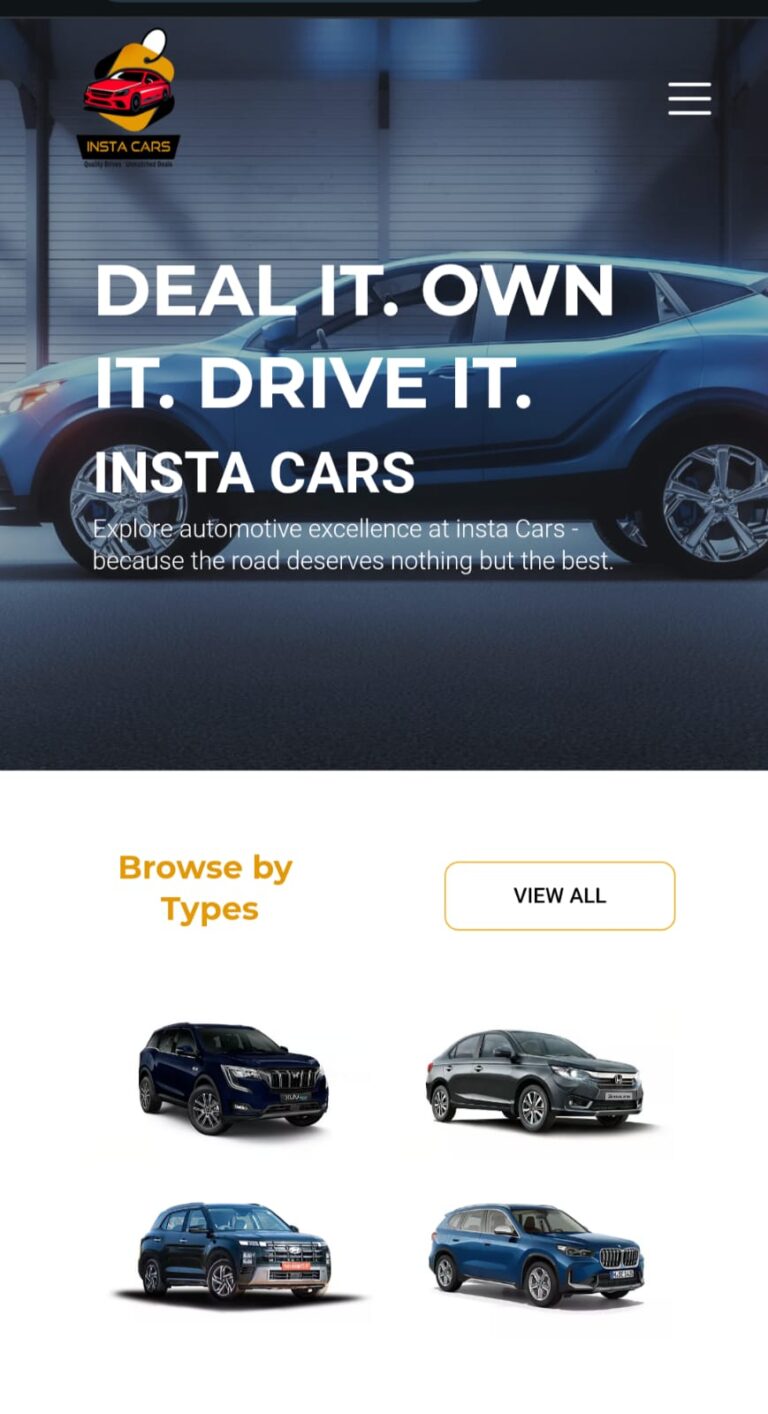
Task: Go to home via Insta Cars logo
Action: coord(128,98)
